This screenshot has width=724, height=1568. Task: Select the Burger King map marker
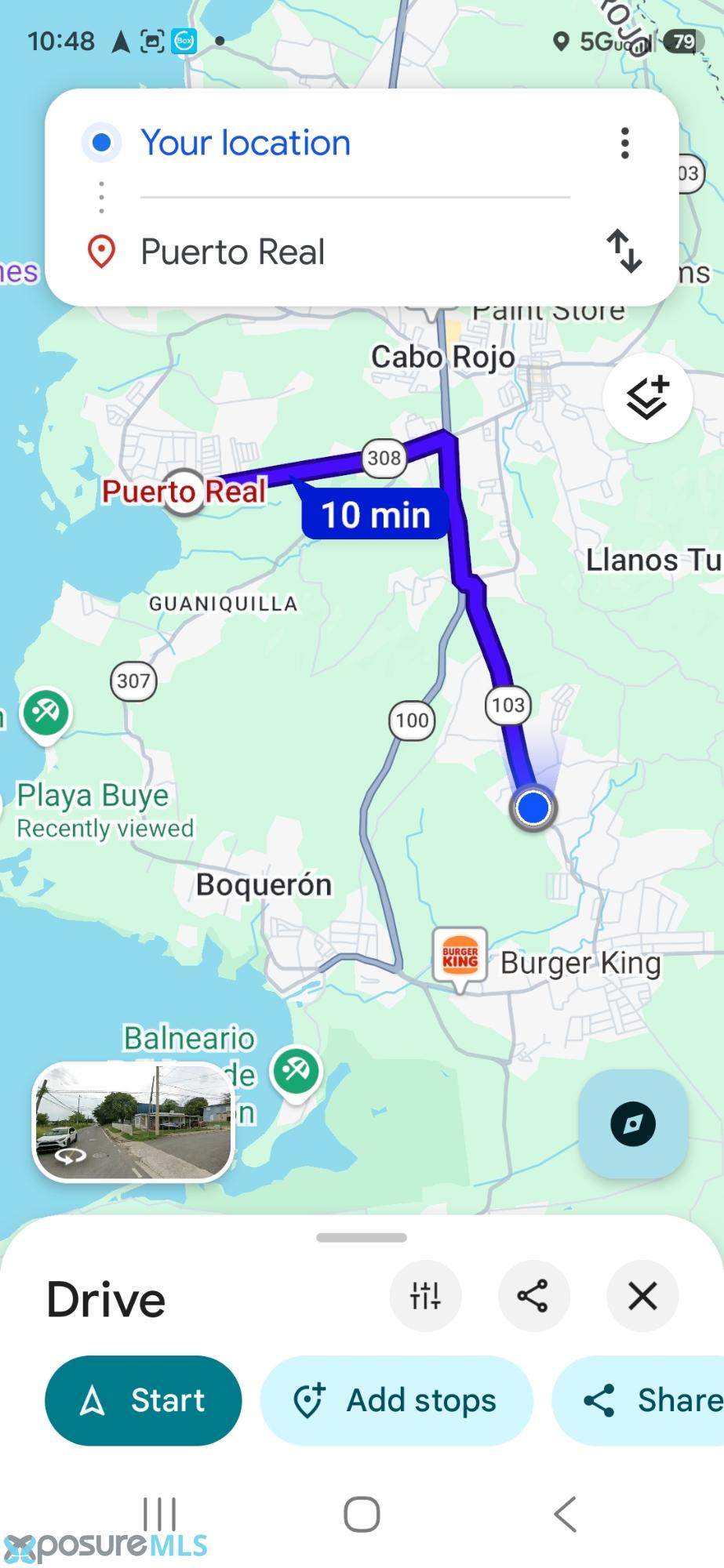pos(460,954)
